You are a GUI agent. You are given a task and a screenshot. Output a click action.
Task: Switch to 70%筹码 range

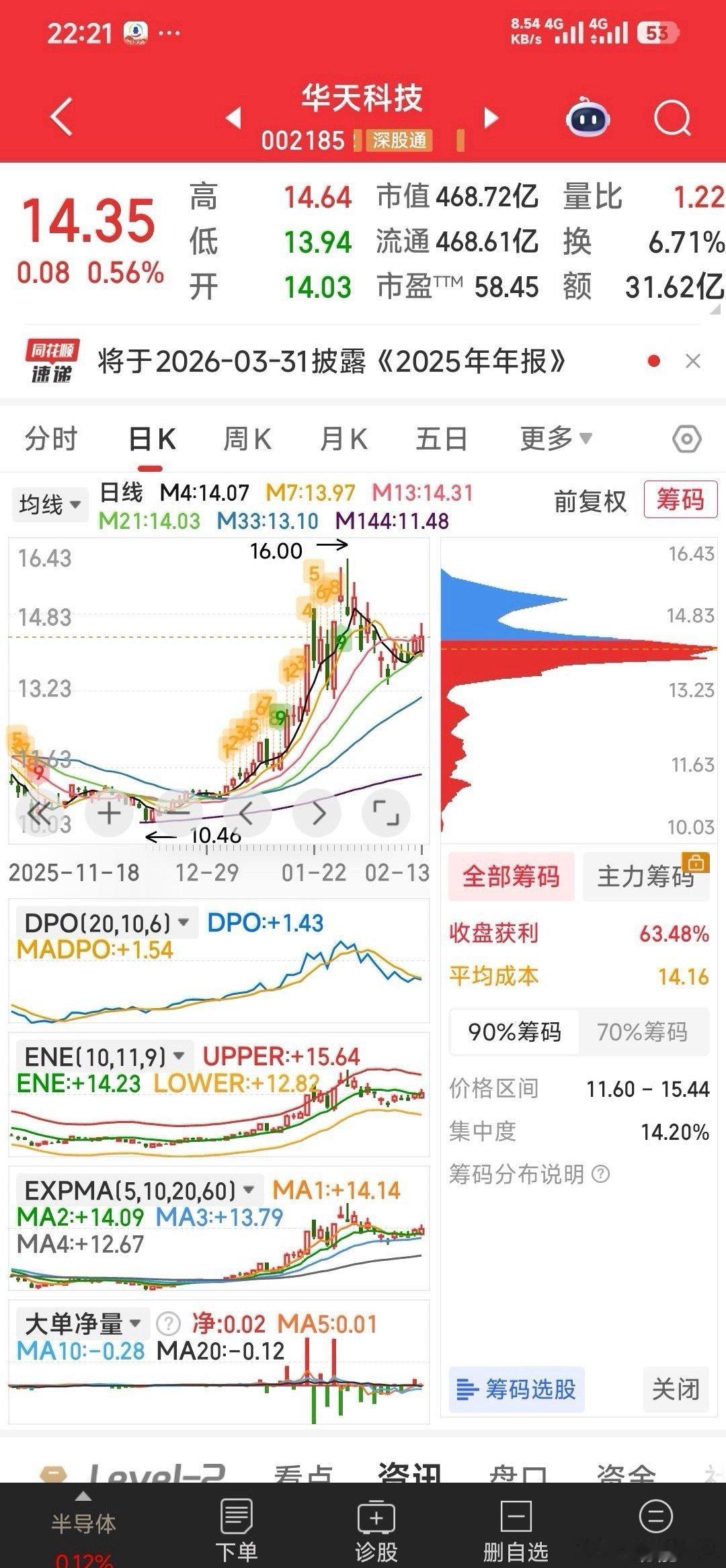pyautogui.click(x=642, y=1032)
